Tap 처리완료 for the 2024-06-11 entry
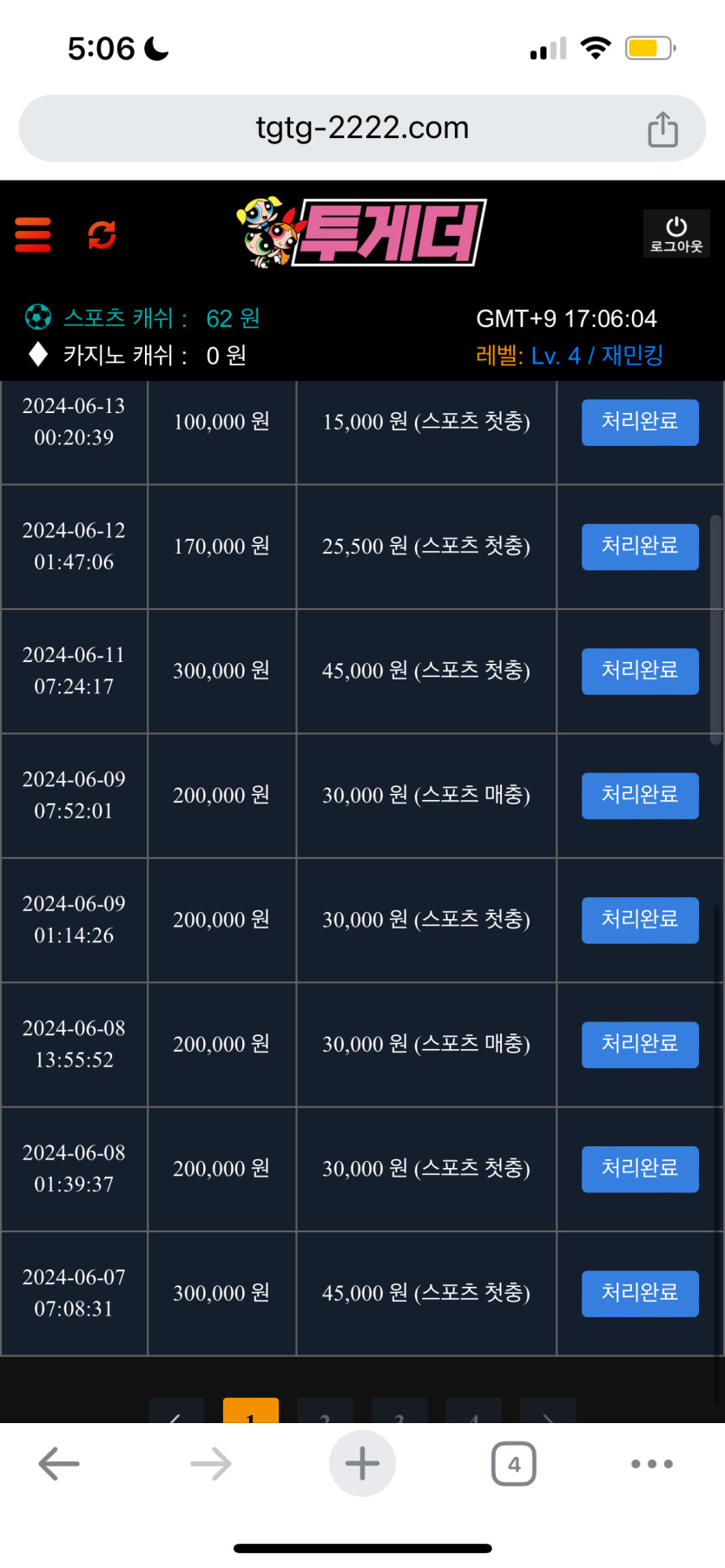Screen dimensions: 725x1568 640,671
